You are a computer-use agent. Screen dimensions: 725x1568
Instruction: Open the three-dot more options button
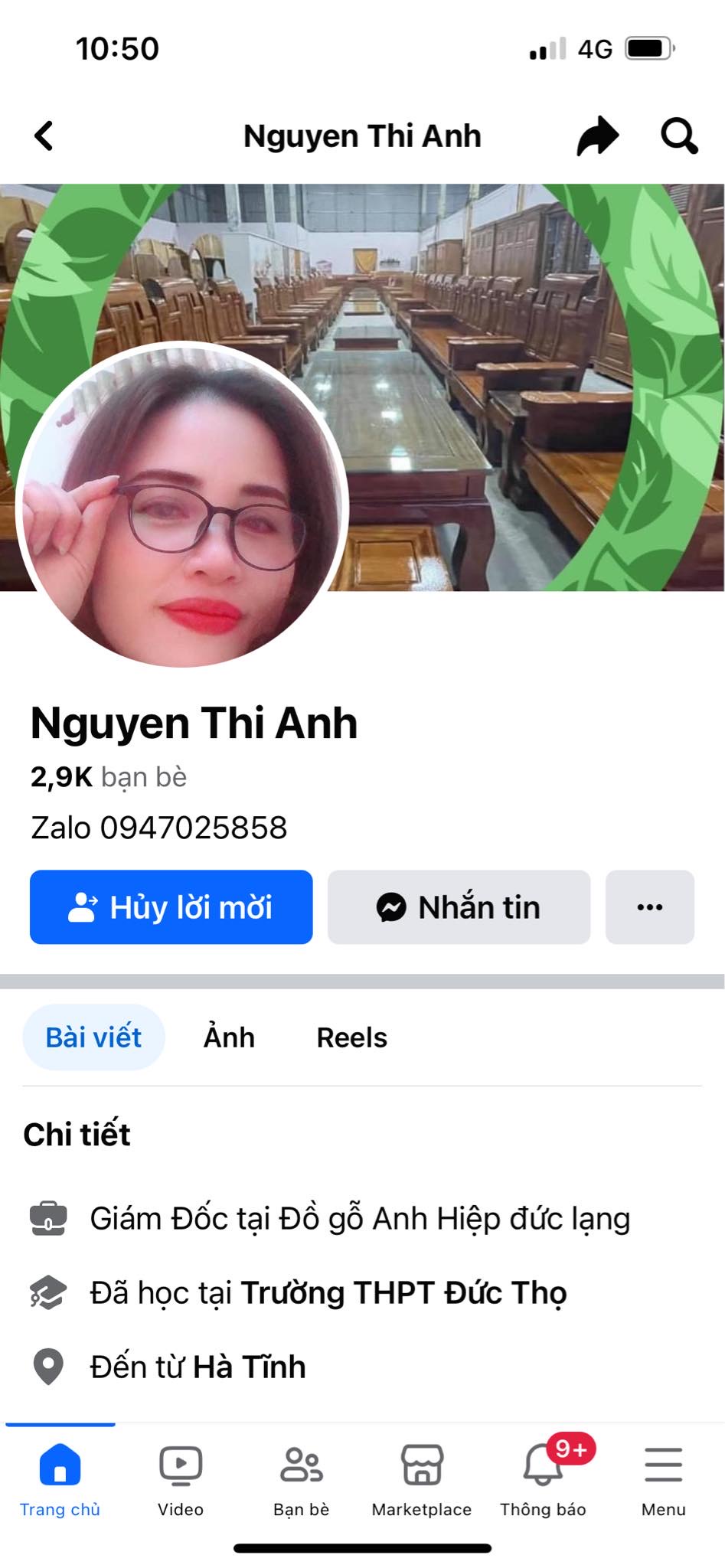coord(649,907)
